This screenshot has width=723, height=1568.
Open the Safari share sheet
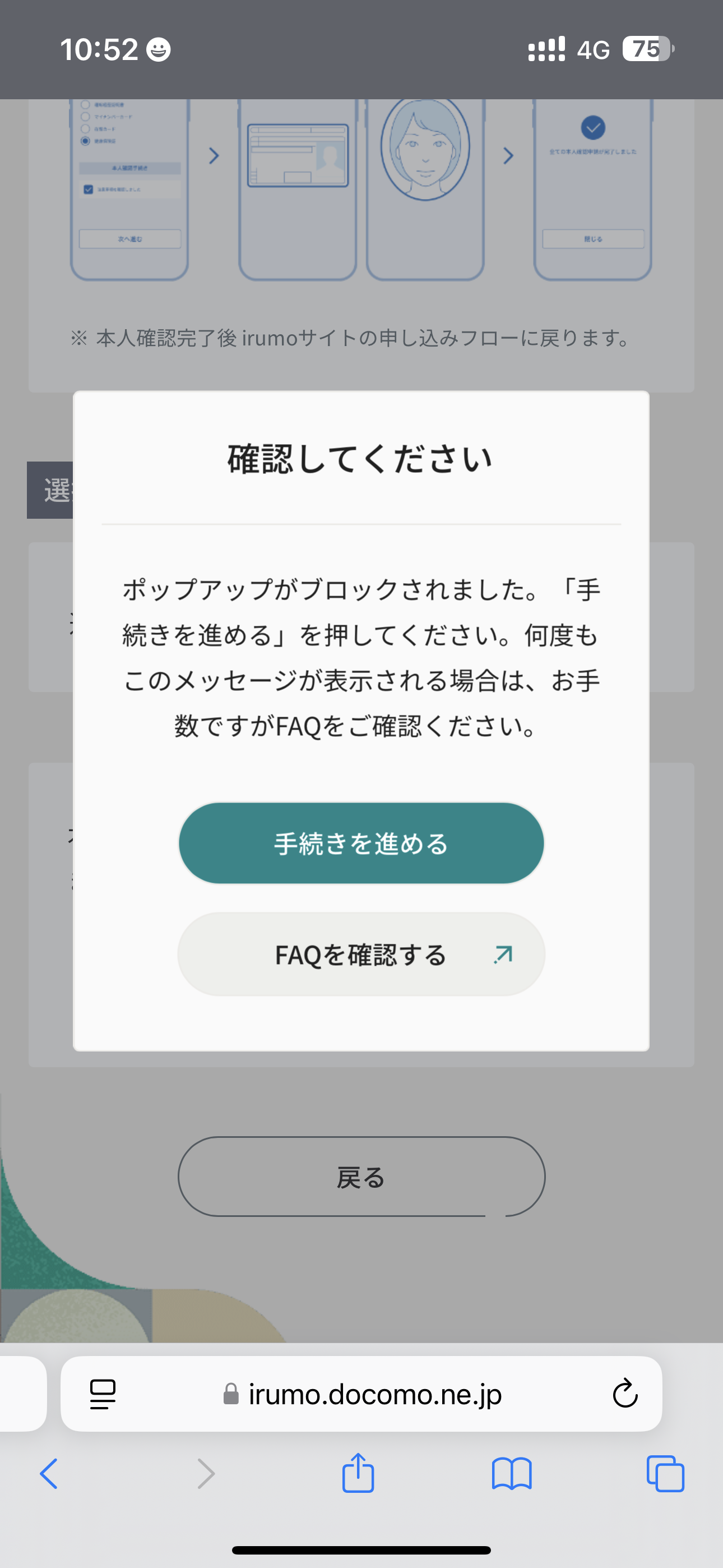click(x=358, y=1474)
